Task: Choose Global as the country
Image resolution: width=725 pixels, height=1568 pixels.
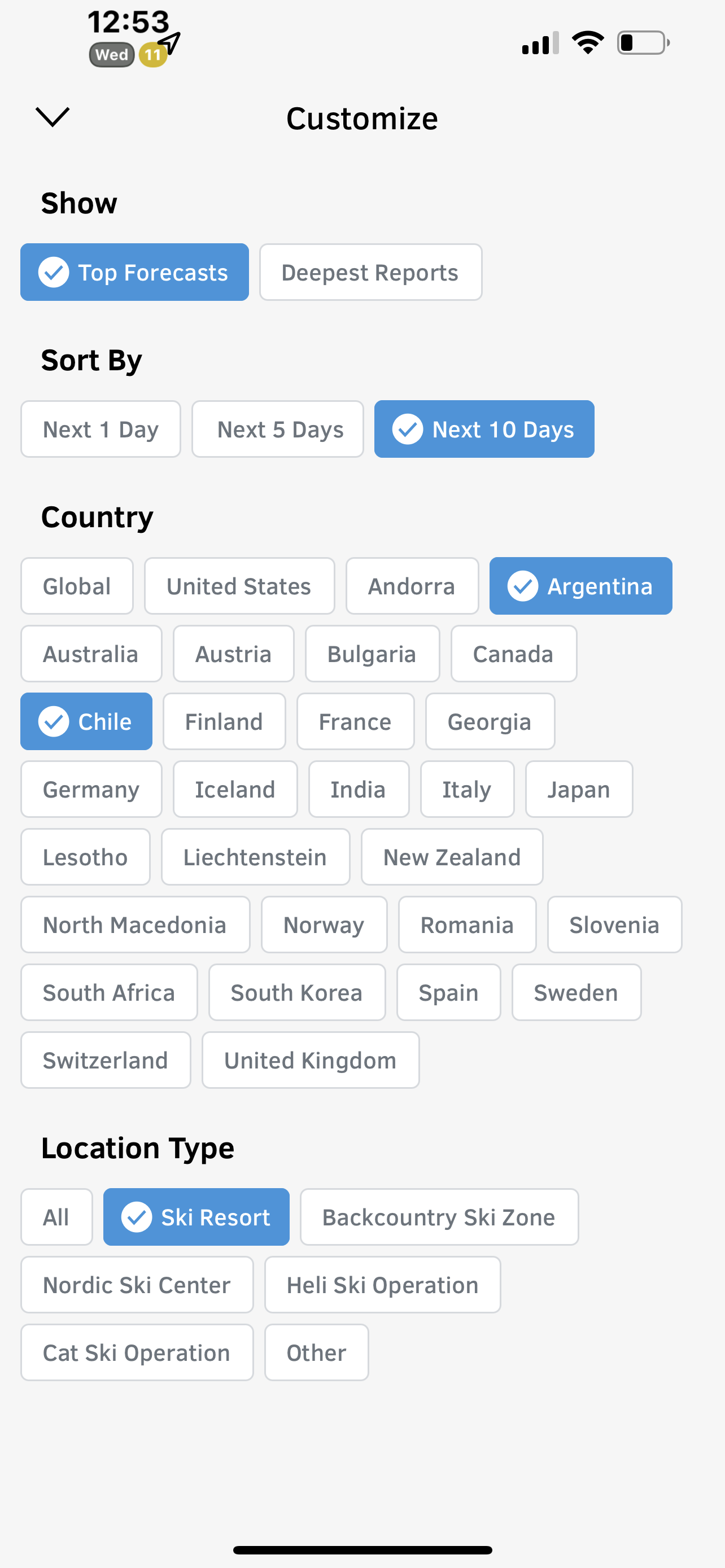Action: point(77,586)
